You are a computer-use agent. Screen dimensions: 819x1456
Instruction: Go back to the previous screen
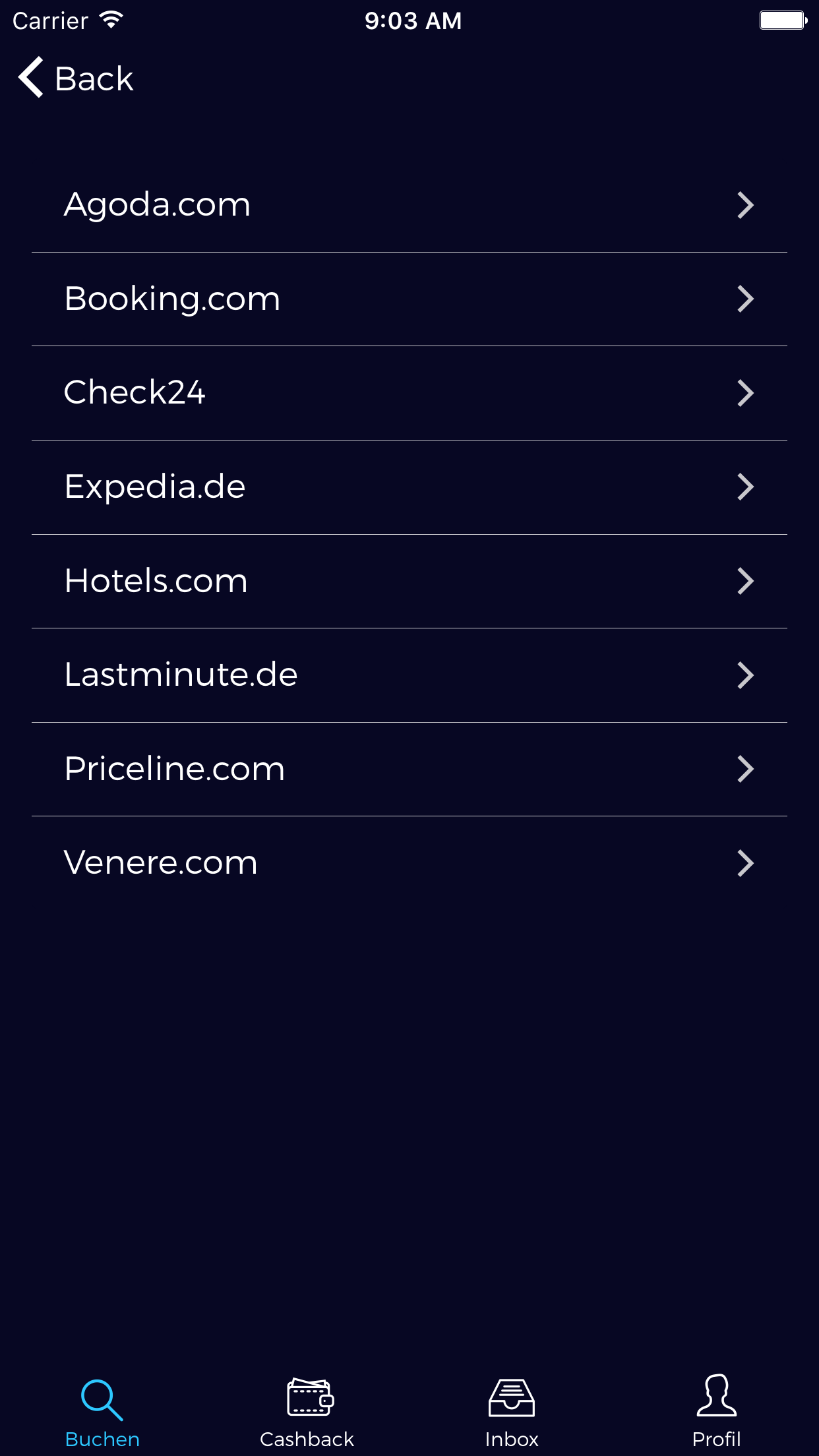[x=76, y=78]
